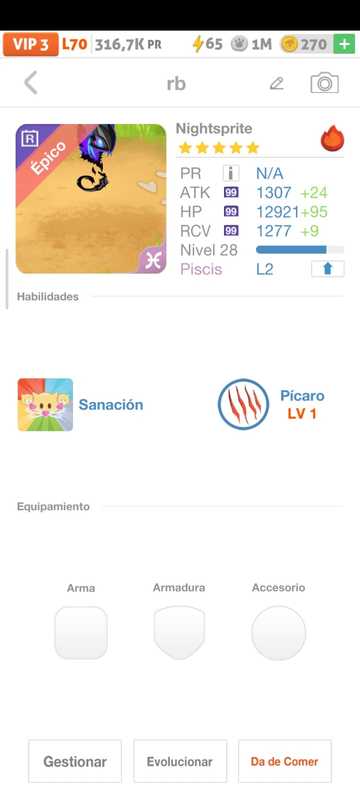Select the empty Arma slot
The width and height of the screenshot is (360, 800).
(81, 633)
